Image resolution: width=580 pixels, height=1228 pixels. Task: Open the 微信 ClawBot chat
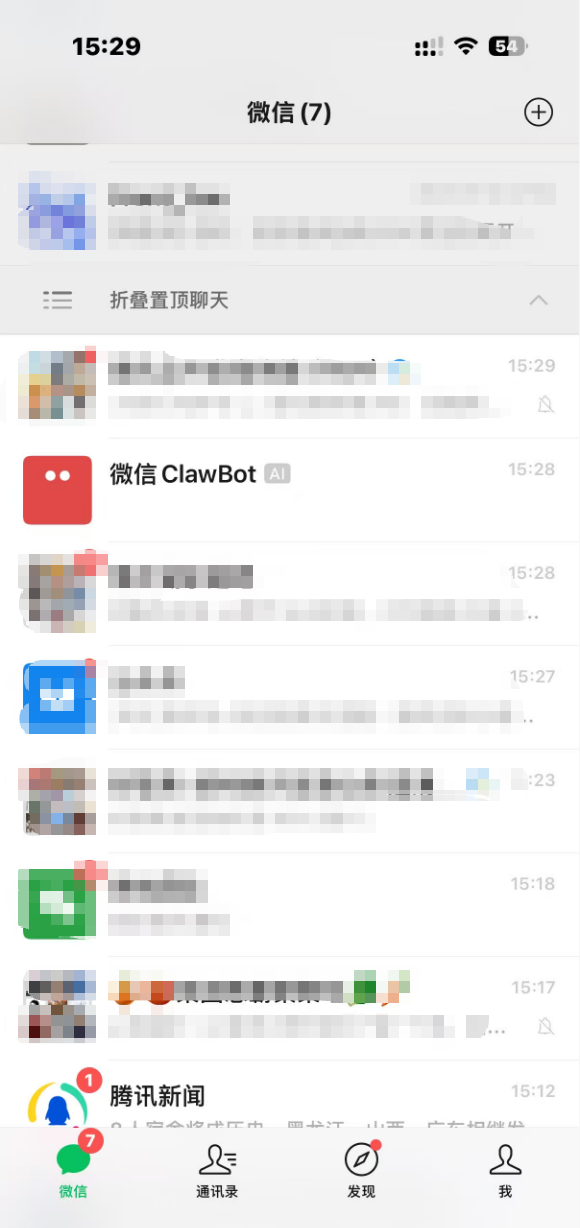click(290, 490)
